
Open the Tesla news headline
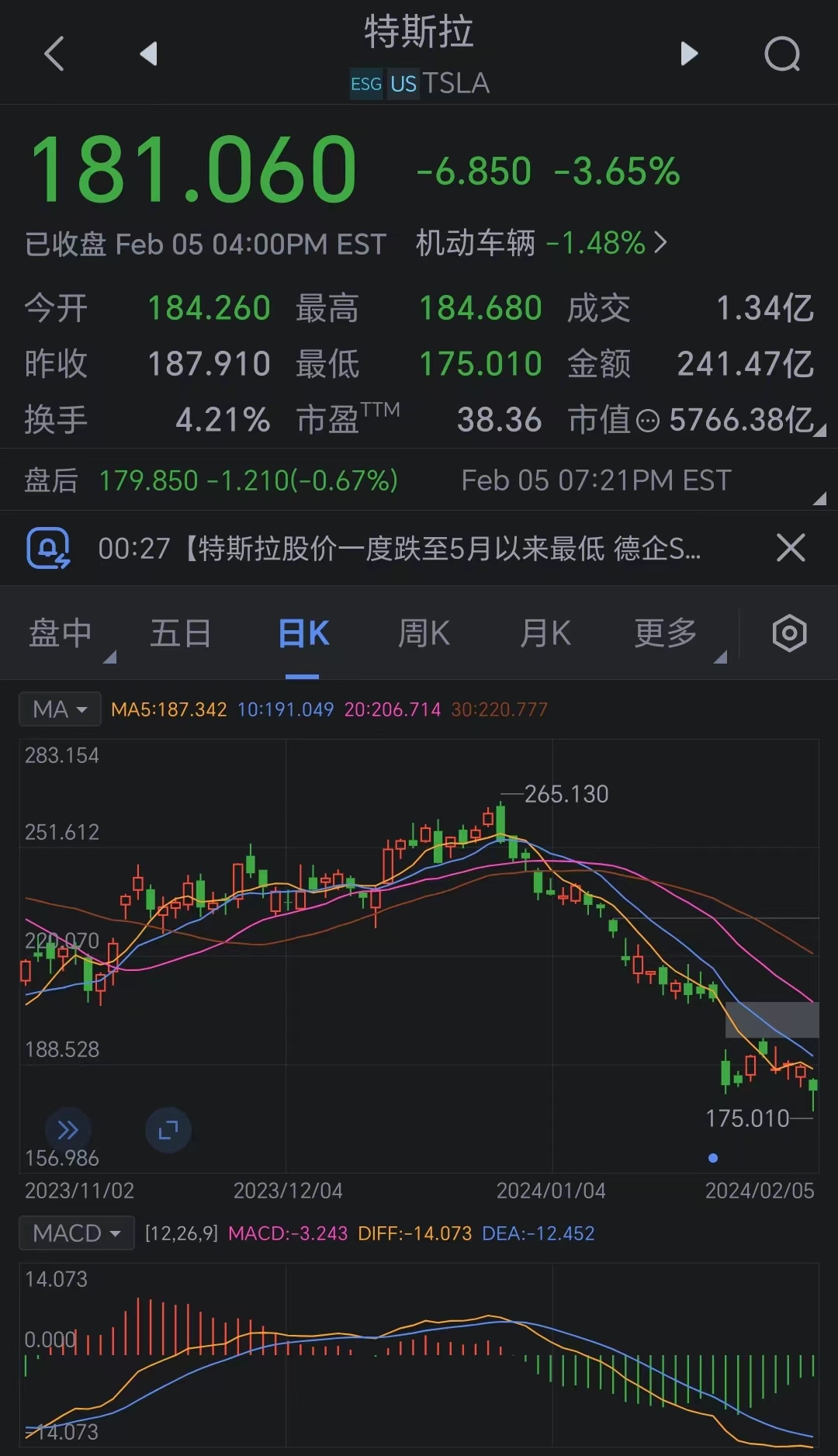point(399,549)
